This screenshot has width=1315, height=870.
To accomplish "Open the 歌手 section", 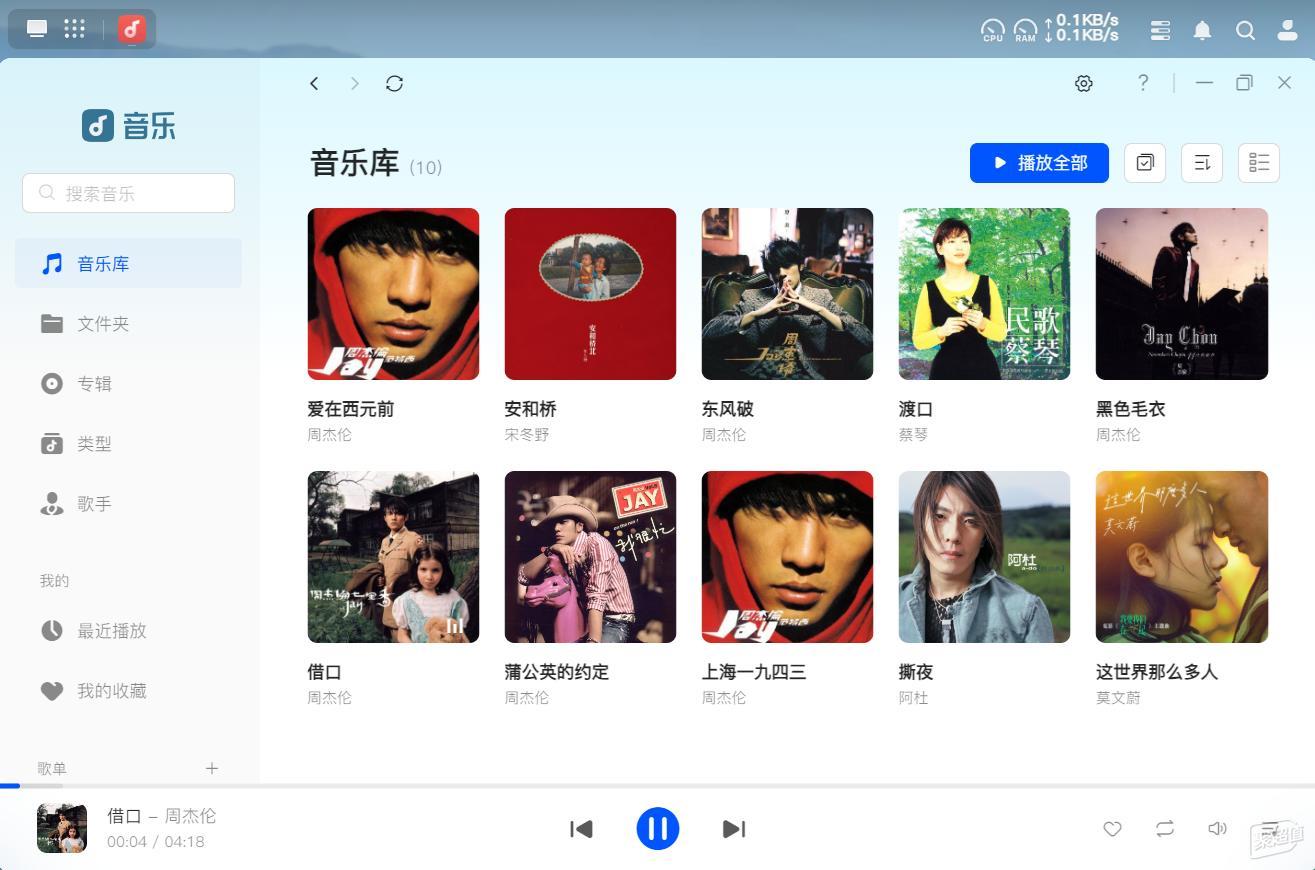I will click(x=94, y=504).
